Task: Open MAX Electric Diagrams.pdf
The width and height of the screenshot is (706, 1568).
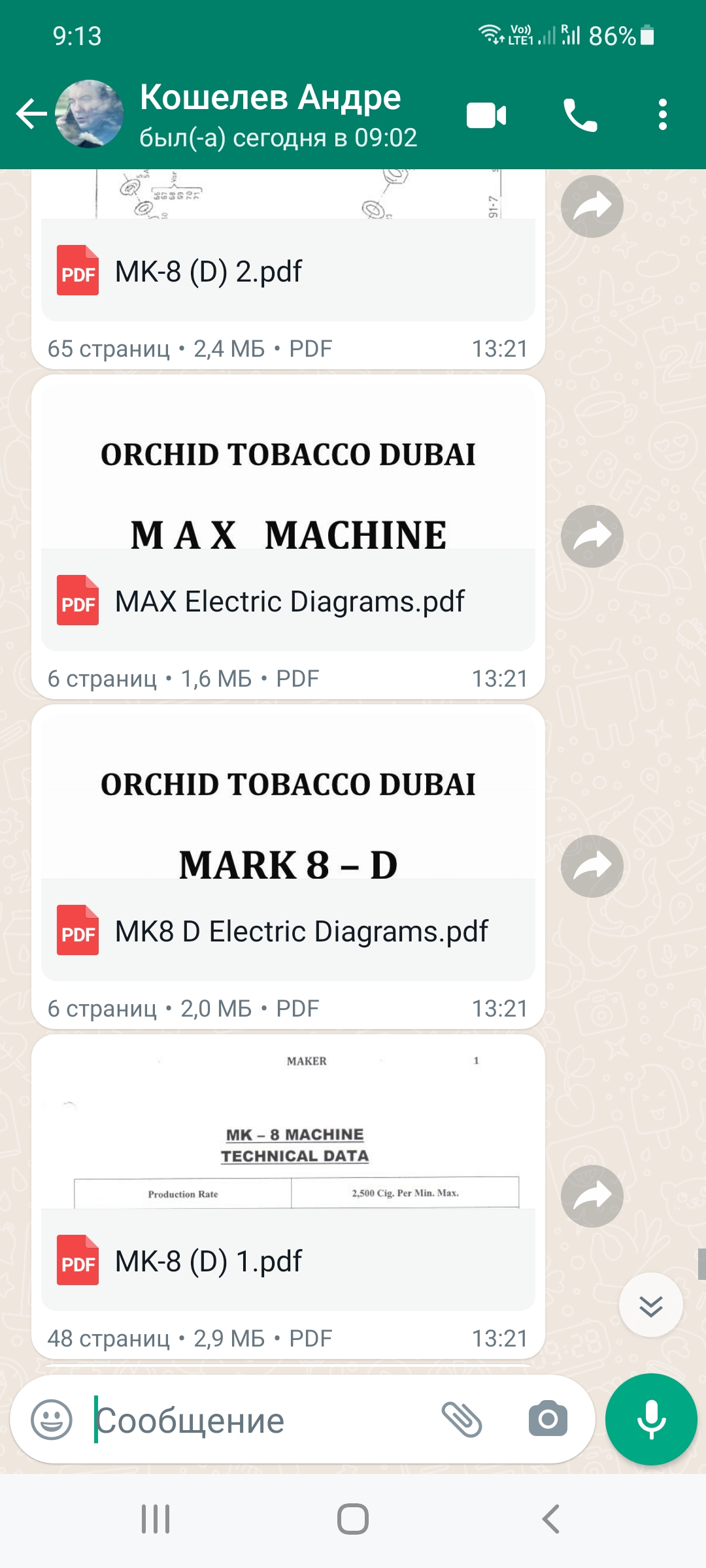Action: 288,600
